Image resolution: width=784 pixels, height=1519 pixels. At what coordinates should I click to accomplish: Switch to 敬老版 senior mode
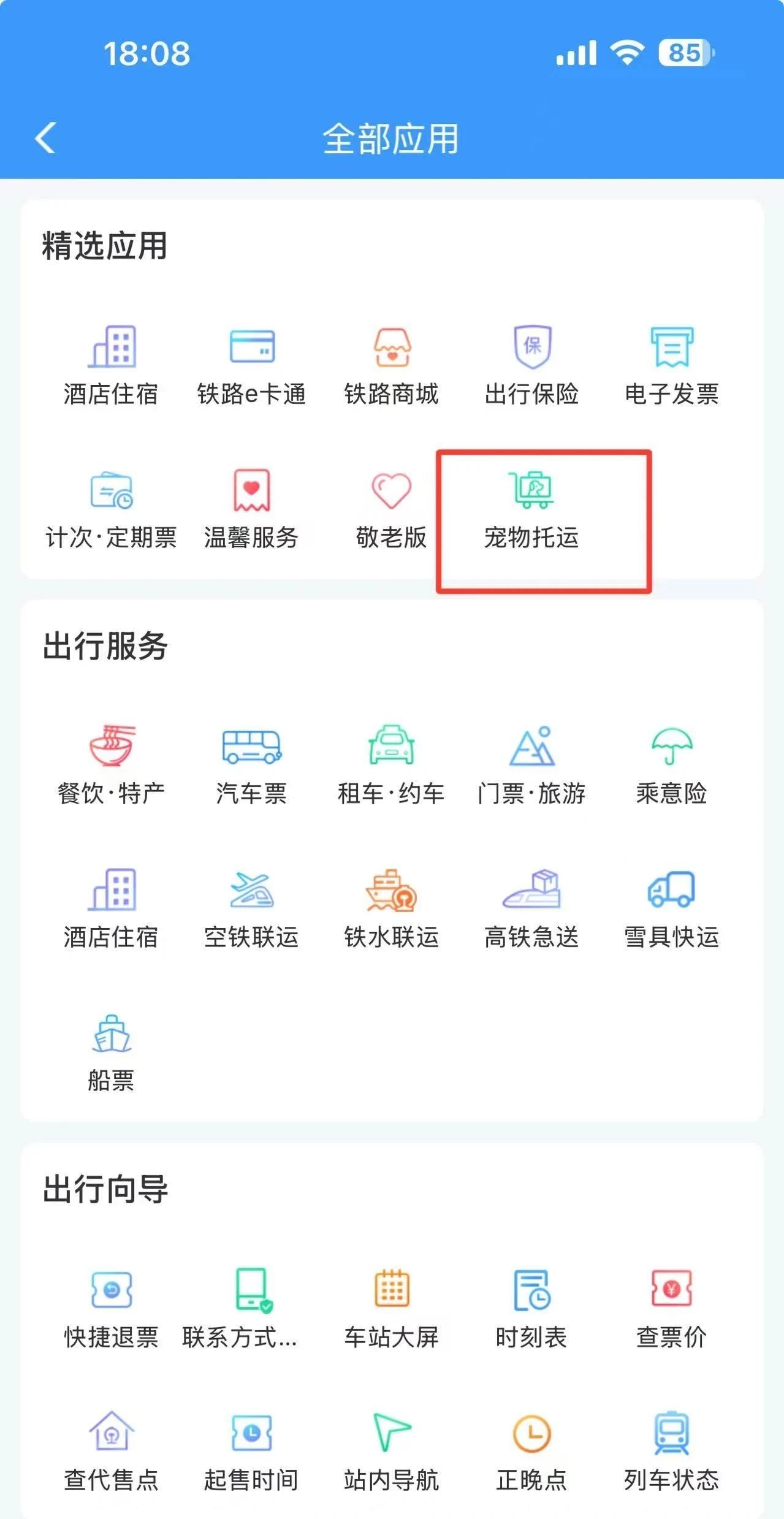391,509
